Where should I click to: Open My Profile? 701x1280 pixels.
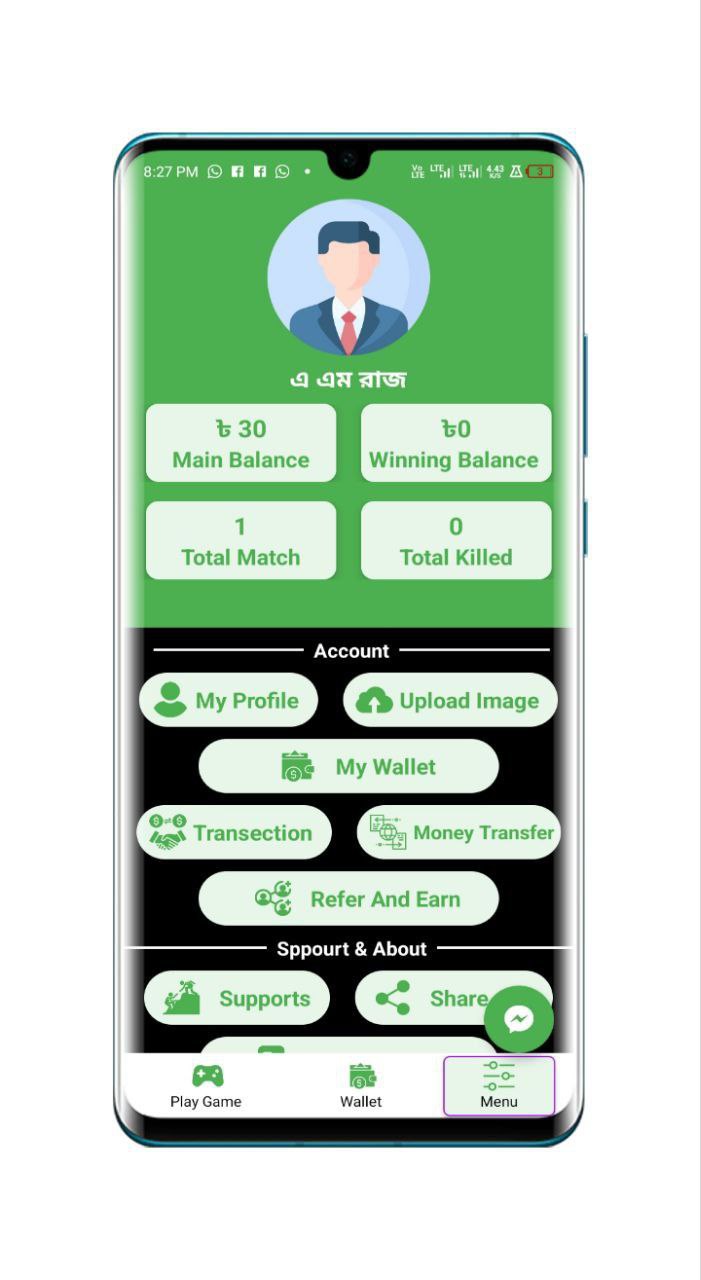pos(228,700)
